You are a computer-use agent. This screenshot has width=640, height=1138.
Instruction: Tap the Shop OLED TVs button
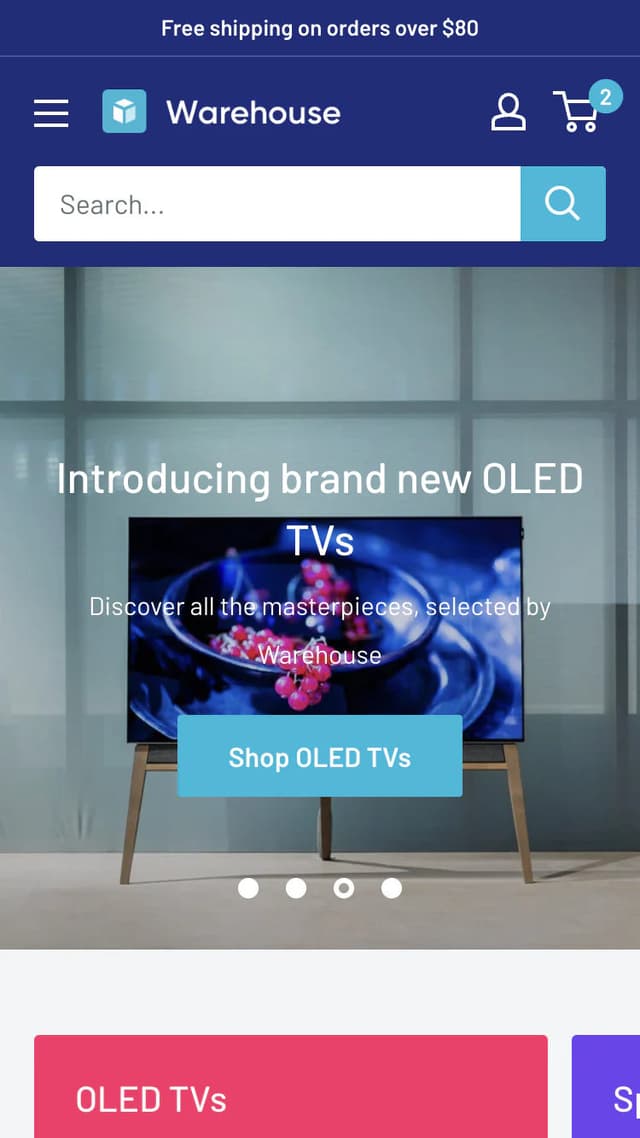(x=320, y=757)
